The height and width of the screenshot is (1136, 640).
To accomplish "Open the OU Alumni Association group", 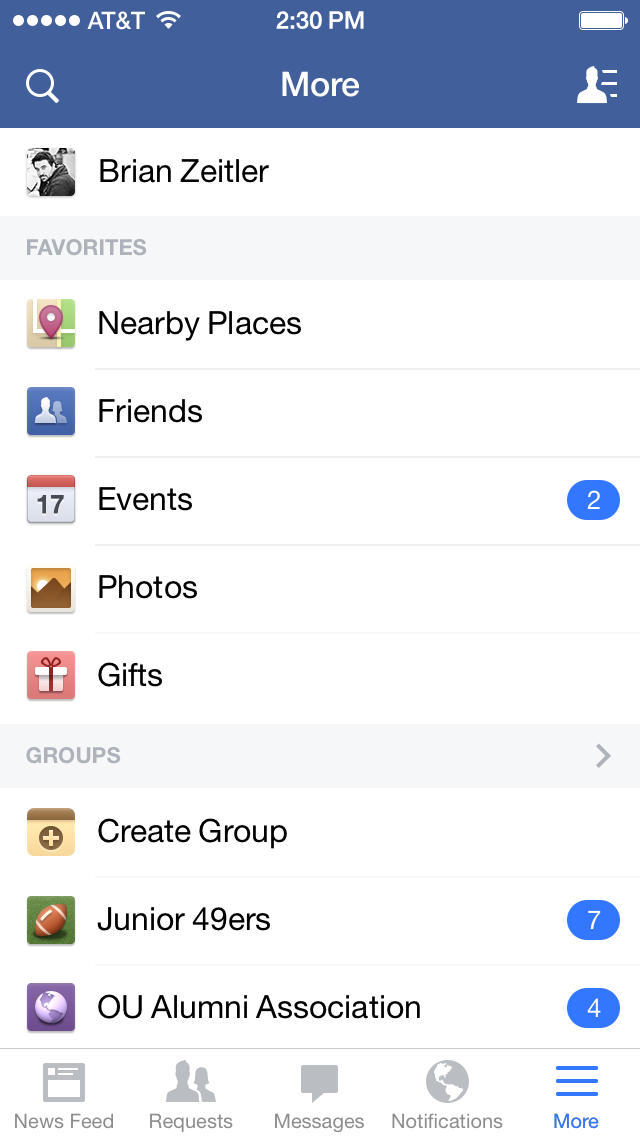I will coord(259,1008).
